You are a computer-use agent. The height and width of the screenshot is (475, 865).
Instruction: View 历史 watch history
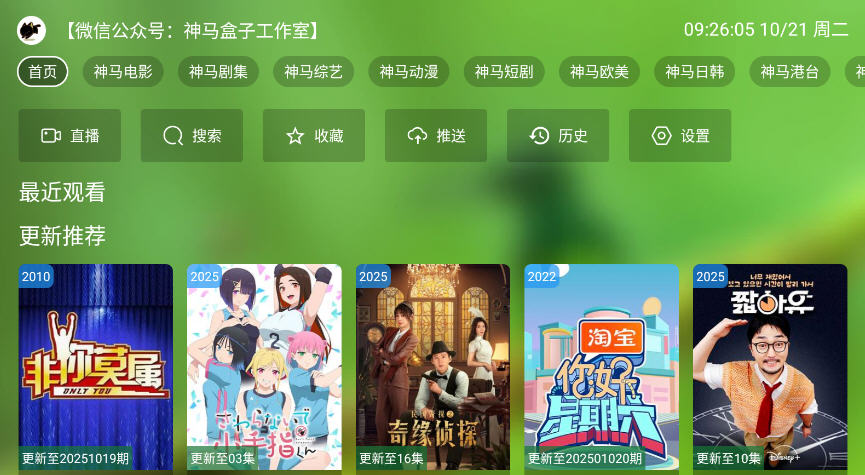[x=558, y=136]
